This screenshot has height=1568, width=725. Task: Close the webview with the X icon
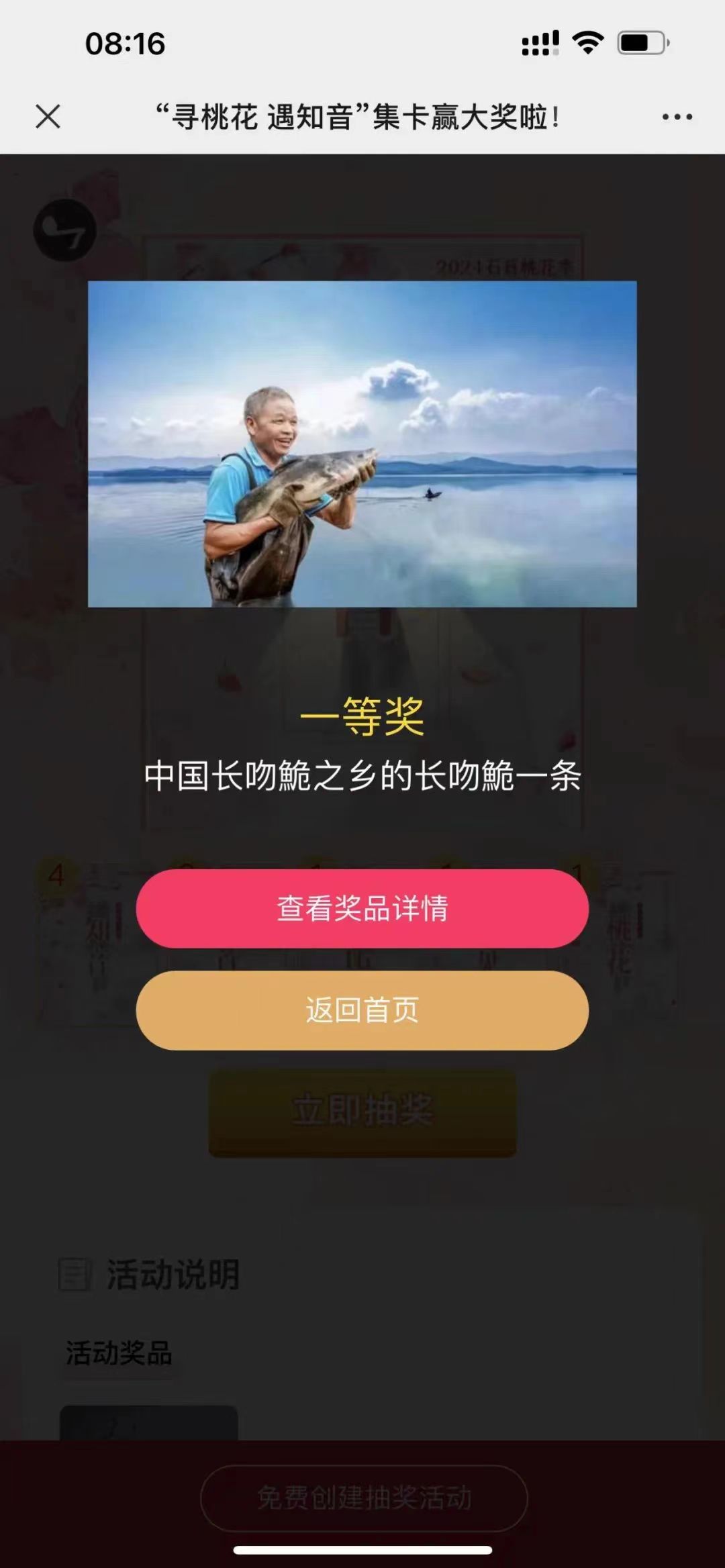pos(48,117)
